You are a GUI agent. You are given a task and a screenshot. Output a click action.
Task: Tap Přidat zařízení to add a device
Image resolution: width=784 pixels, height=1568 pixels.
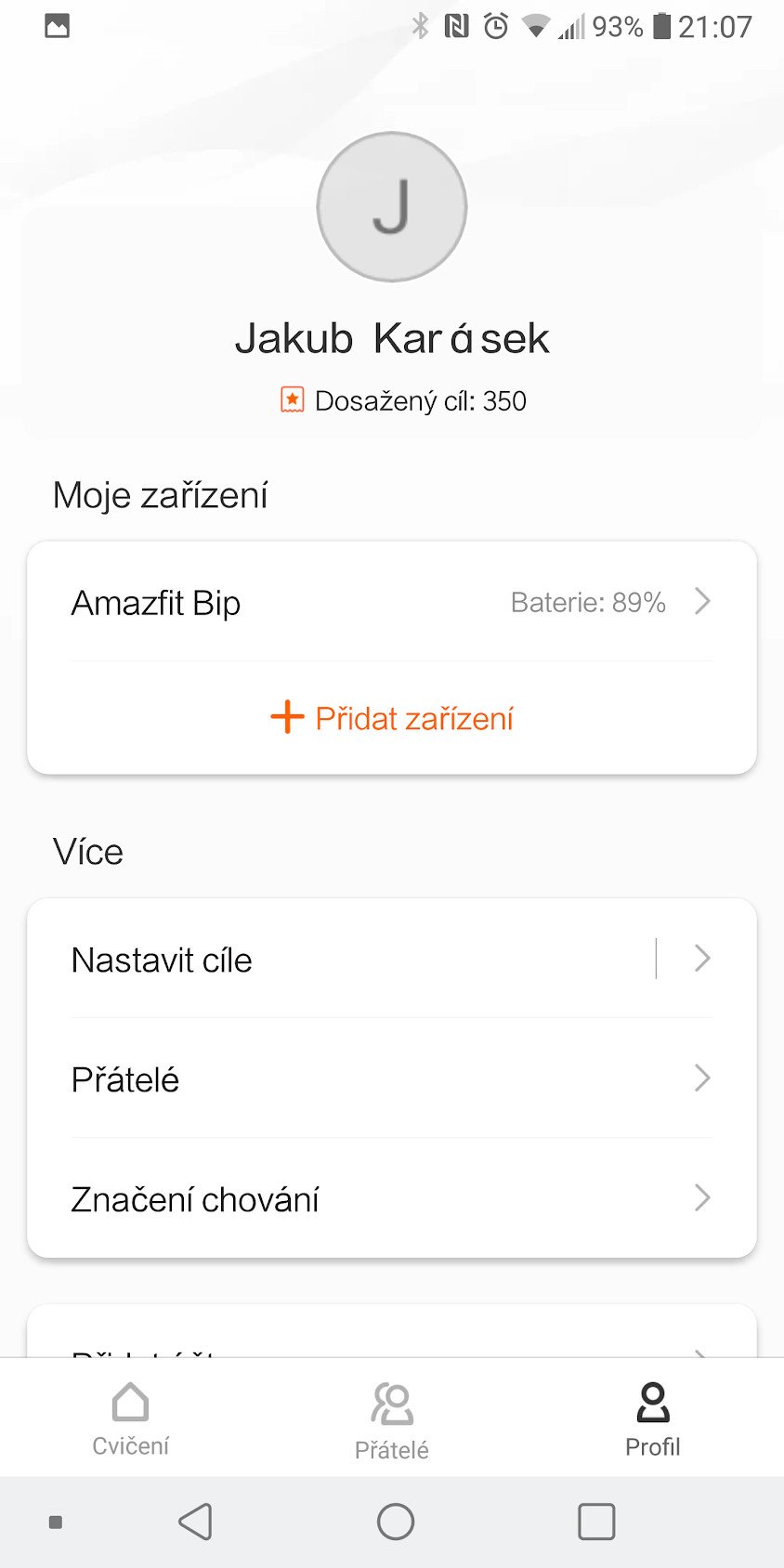pyautogui.click(x=391, y=718)
